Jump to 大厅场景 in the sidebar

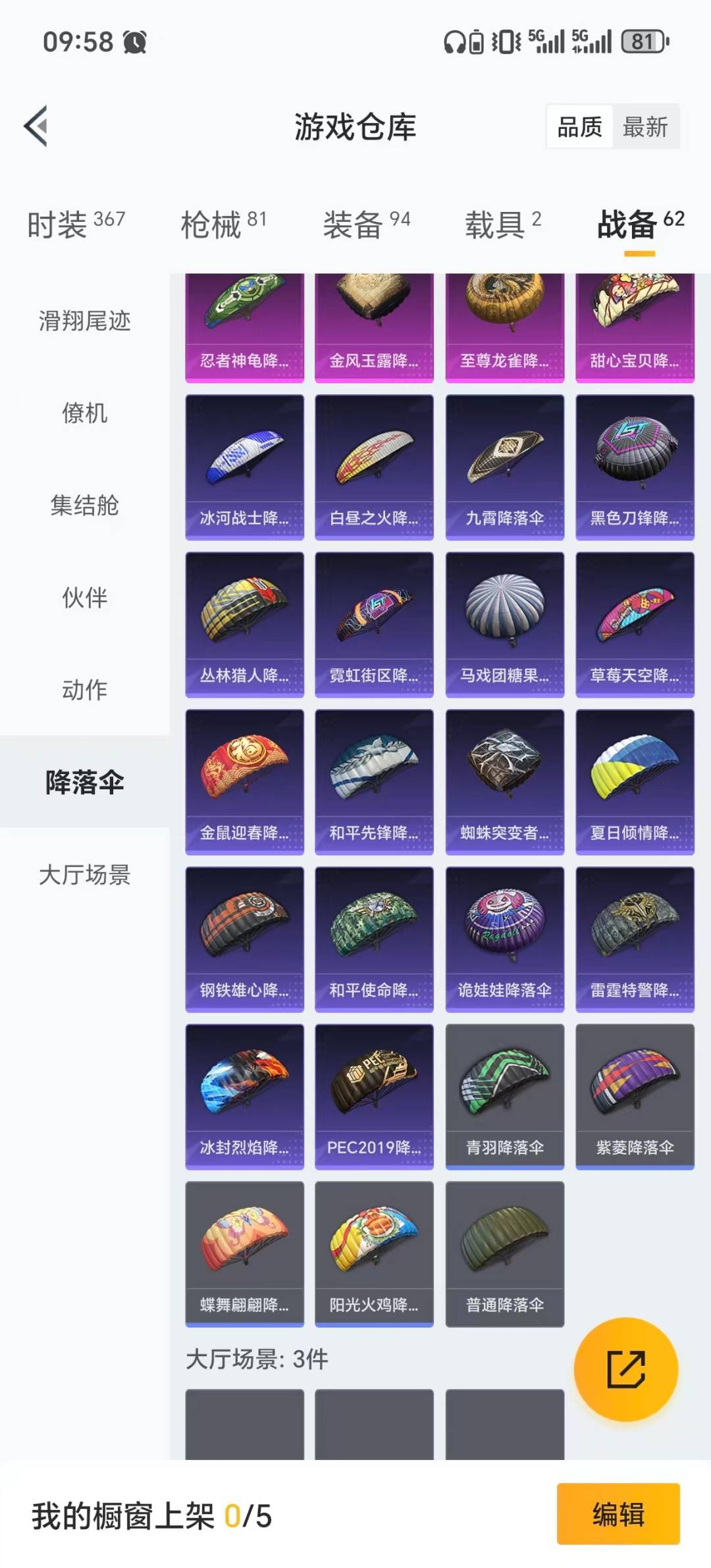tap(84, 875)
